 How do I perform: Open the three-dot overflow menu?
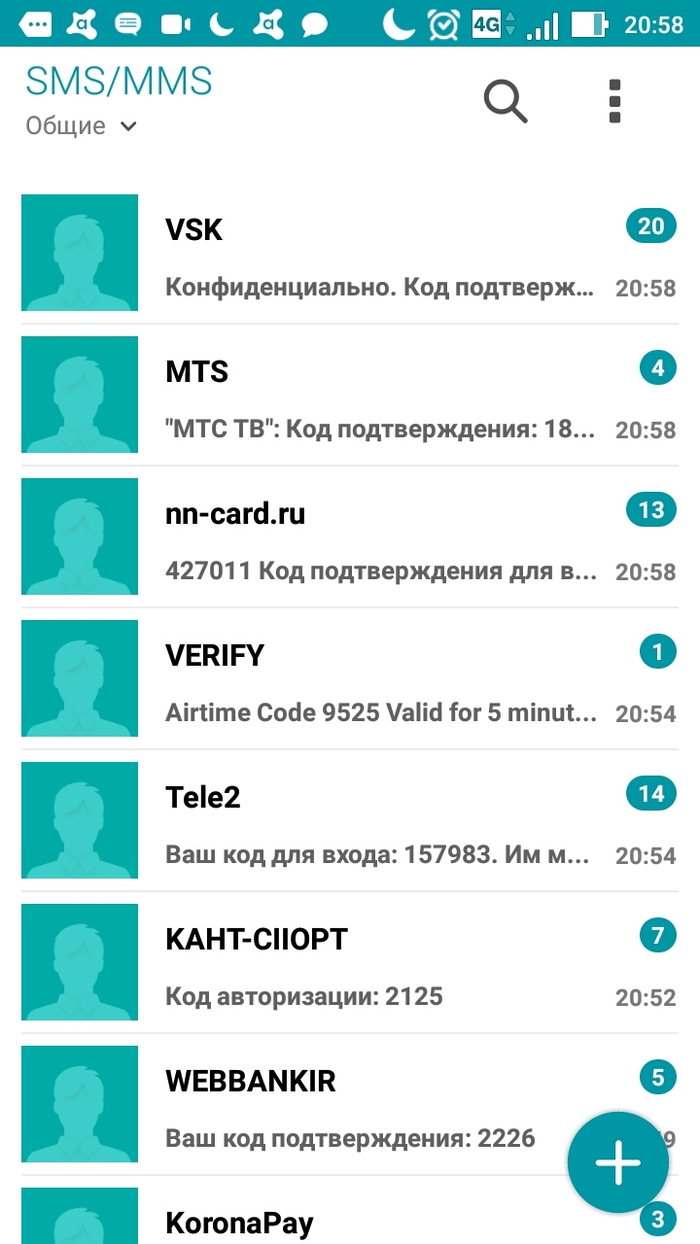[614, 101]
